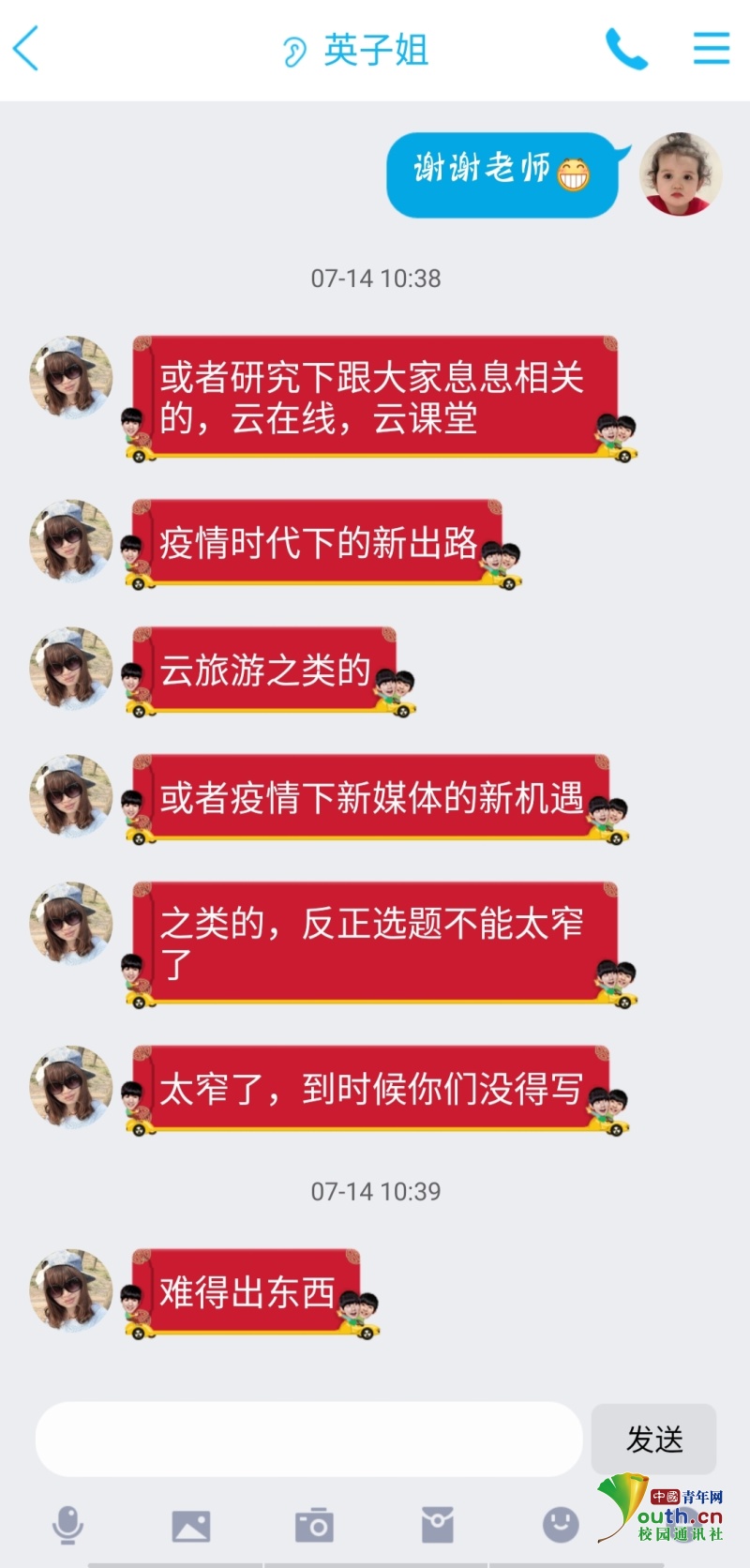Open the photo gallery picker
The height and width of the screenshot is (1568, 750).
[x=191, y=1526]
